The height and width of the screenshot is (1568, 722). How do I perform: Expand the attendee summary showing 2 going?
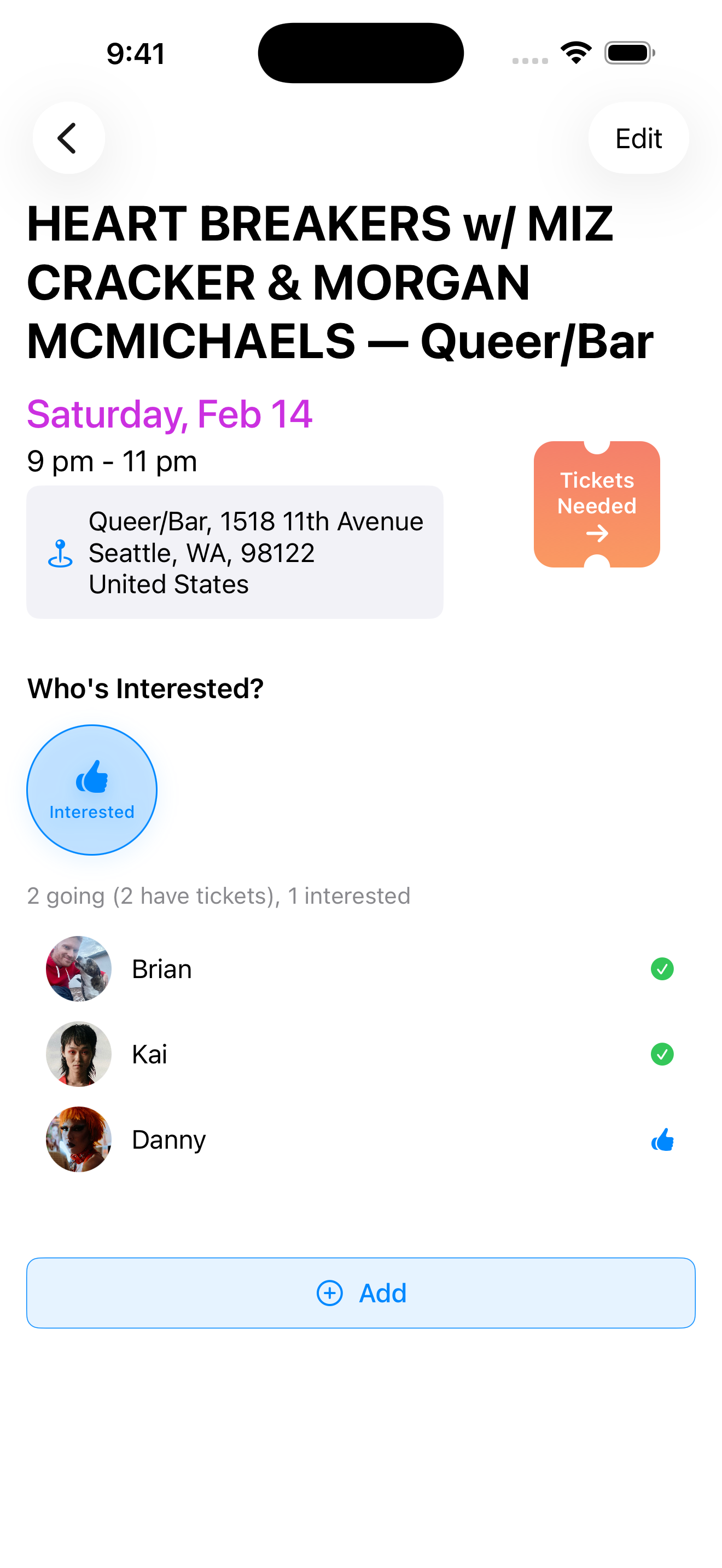pos(219,896)
